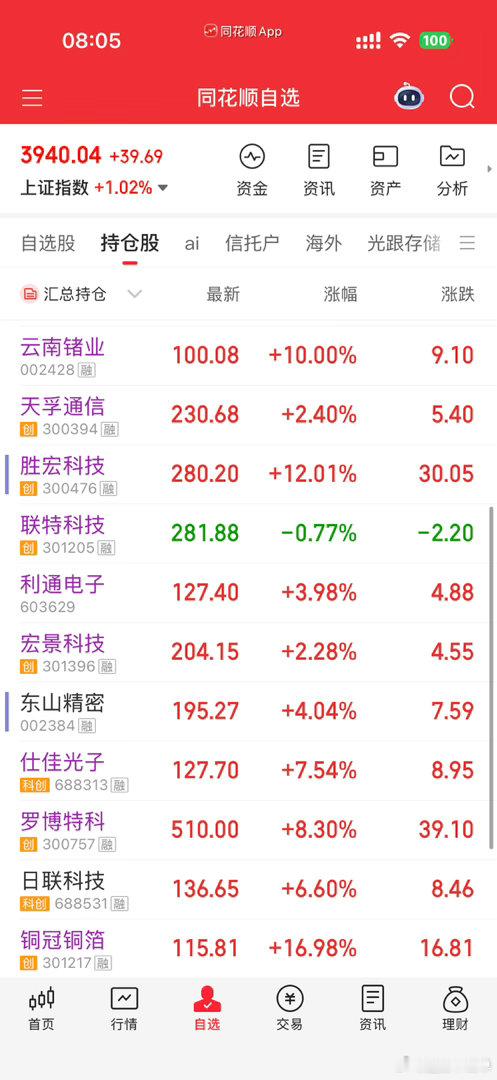The width and height of the screenshot is (497, 1080).
Task: Tap the search magnifier icon
Action: coord(463,97)
